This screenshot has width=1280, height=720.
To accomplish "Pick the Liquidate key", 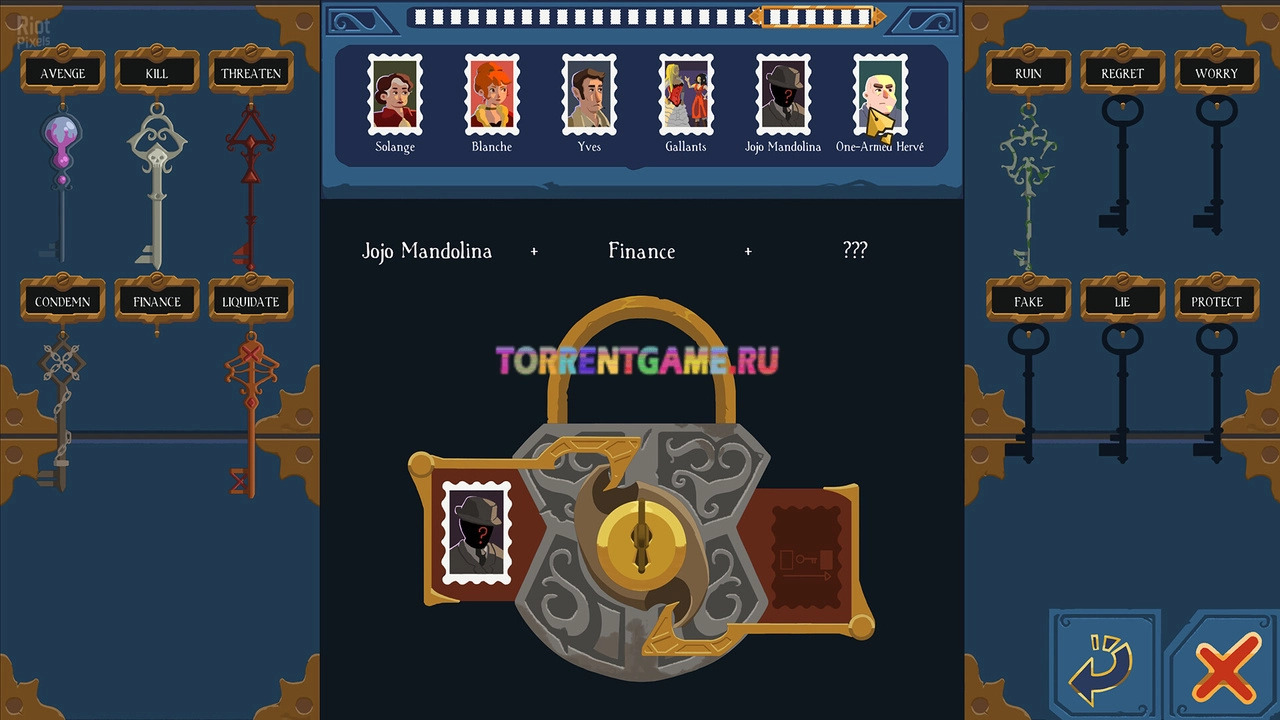I will pos(250,400).
